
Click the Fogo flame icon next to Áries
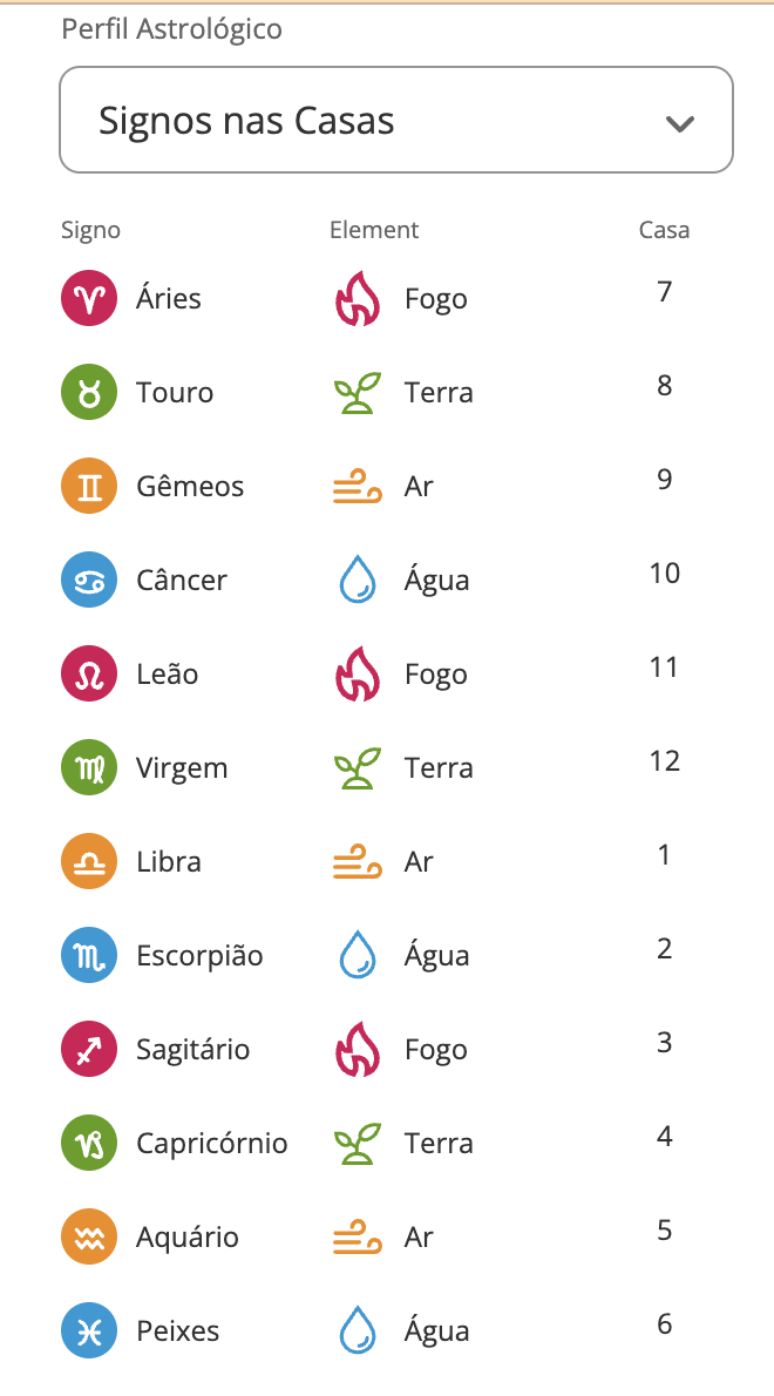[x=358, y=298]
